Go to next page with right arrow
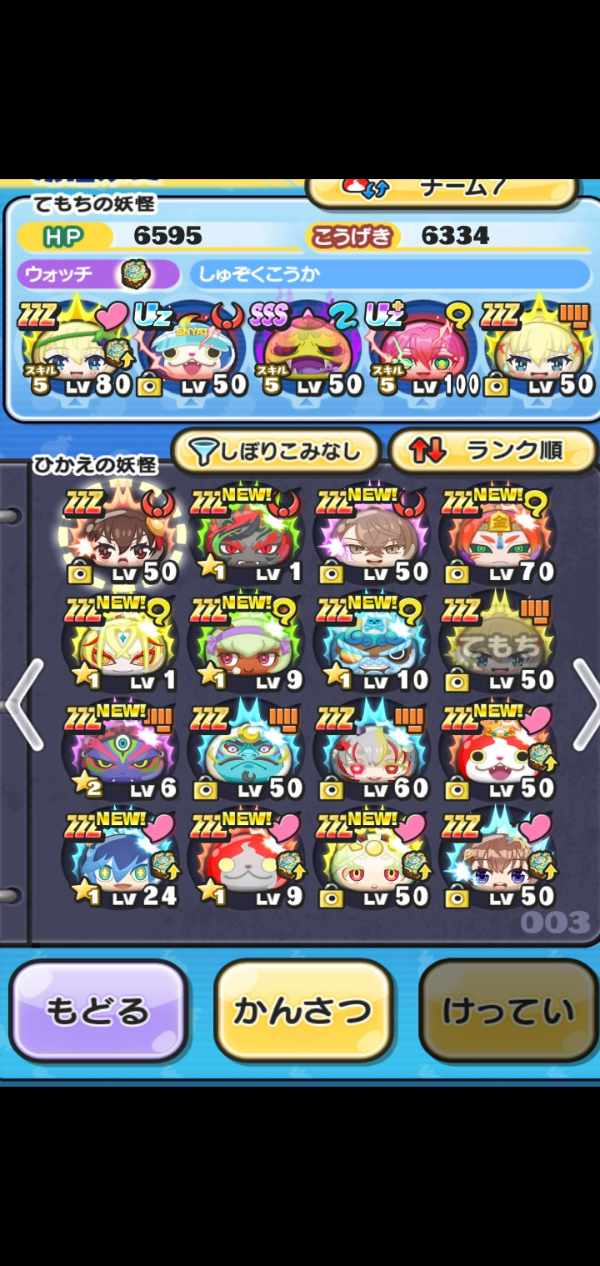Image resolution: width=600 pixels, height=1266 pixels. pos(585,705)
